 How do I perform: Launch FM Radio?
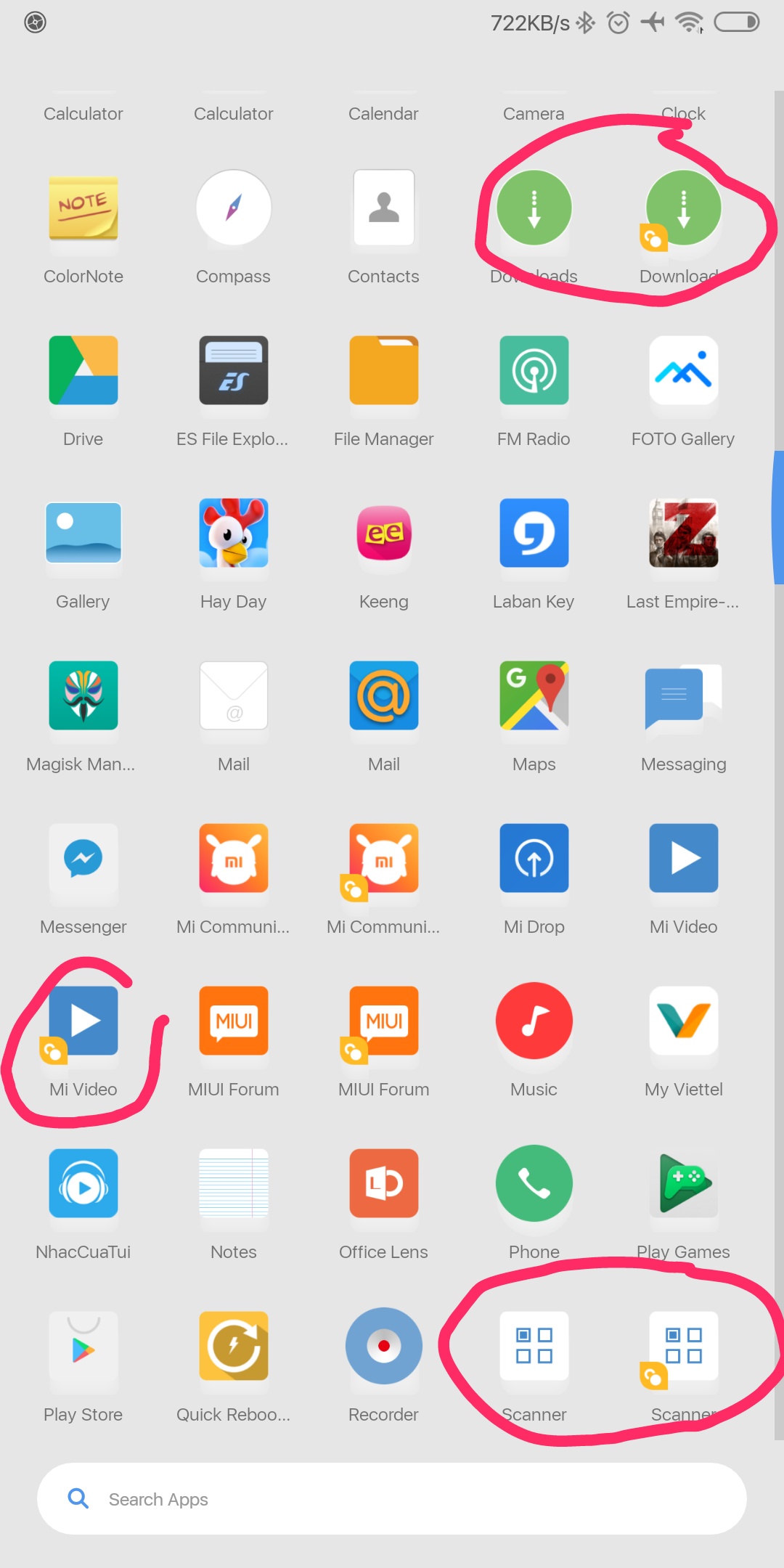[x=534, y=371]
